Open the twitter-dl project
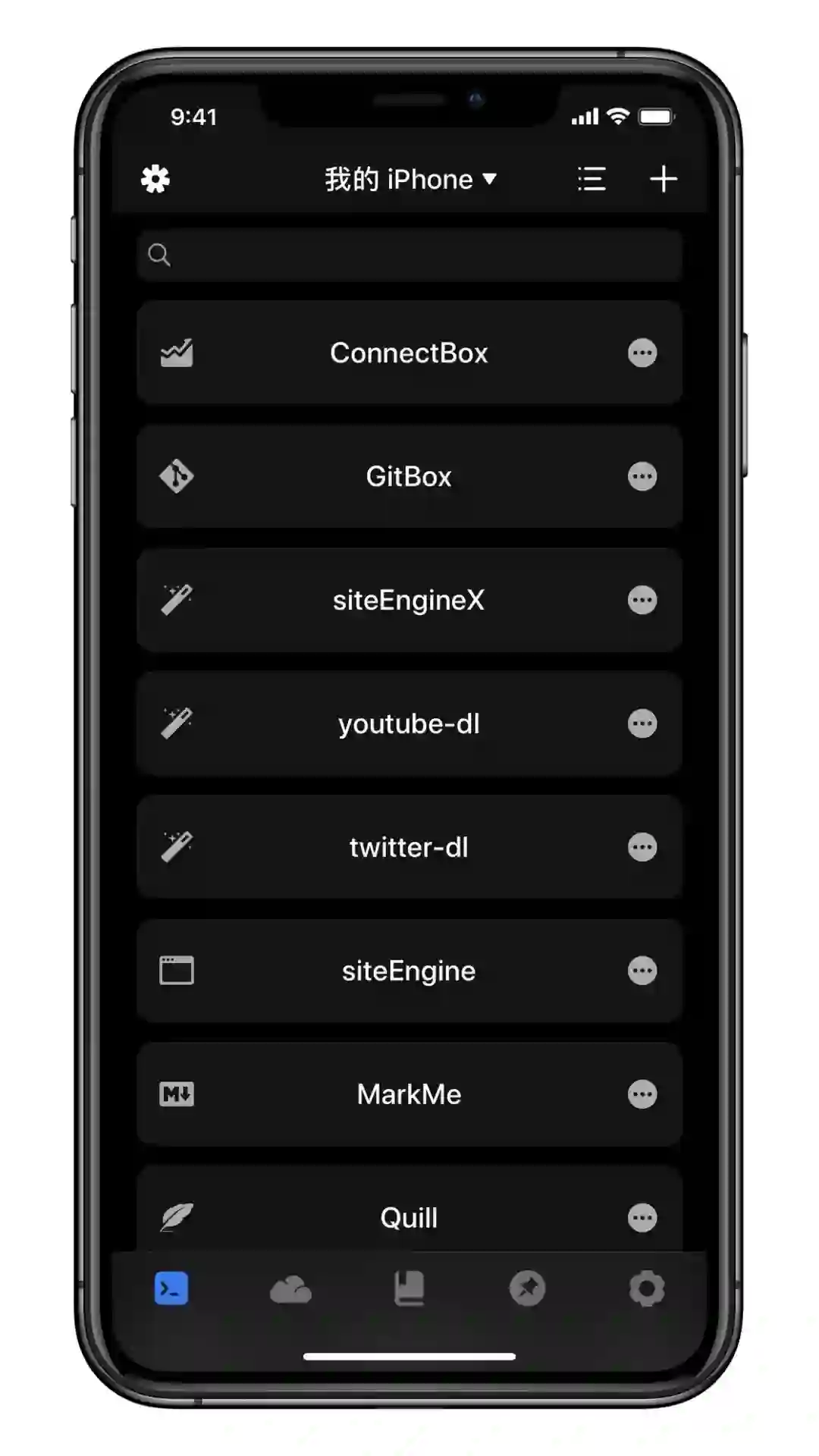Screen dimensions: 819x1456 click(x=408, y=847)
